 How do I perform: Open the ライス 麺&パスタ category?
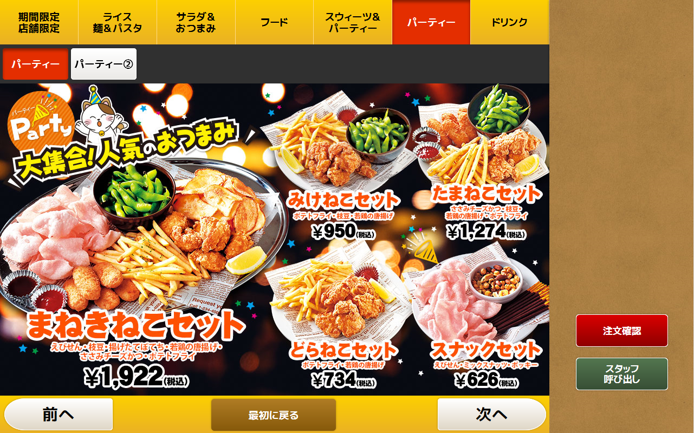point(117,22)
